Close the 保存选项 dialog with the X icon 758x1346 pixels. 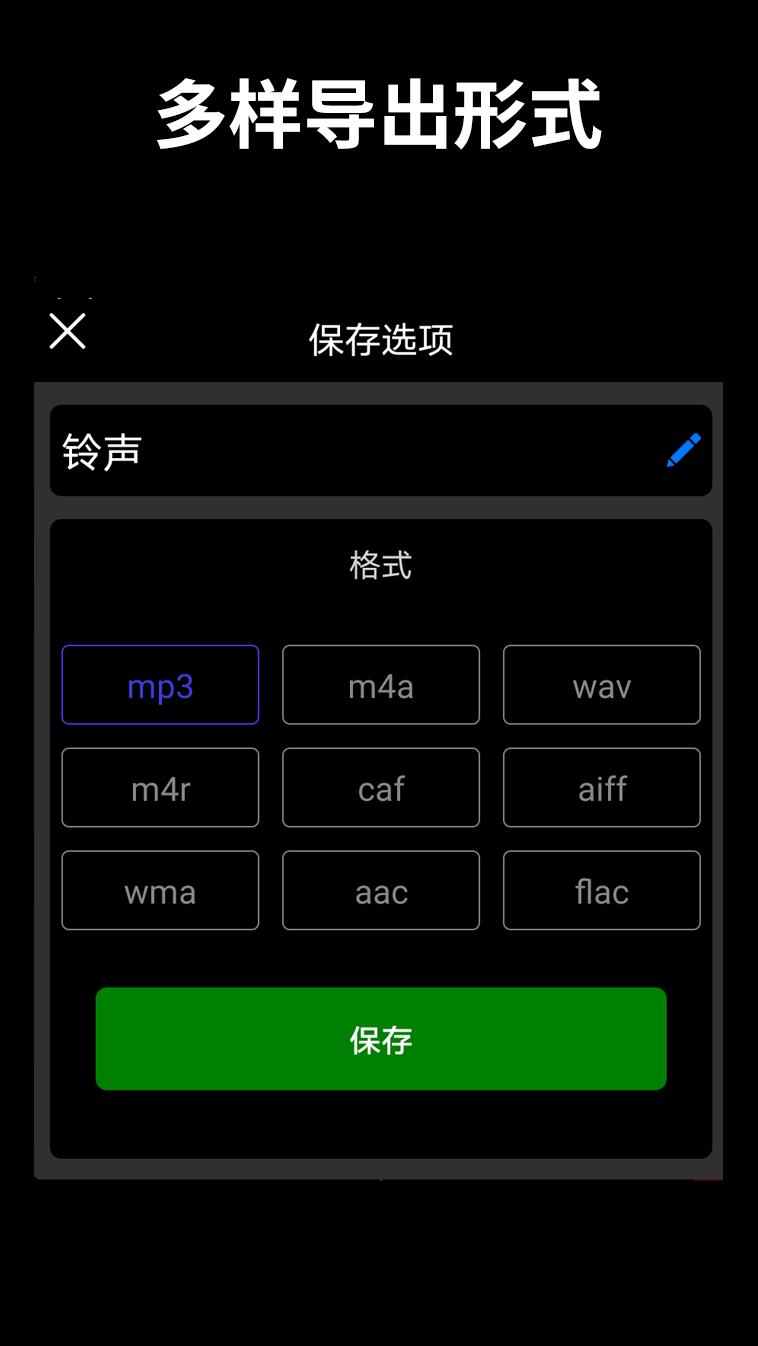point(67,331)
